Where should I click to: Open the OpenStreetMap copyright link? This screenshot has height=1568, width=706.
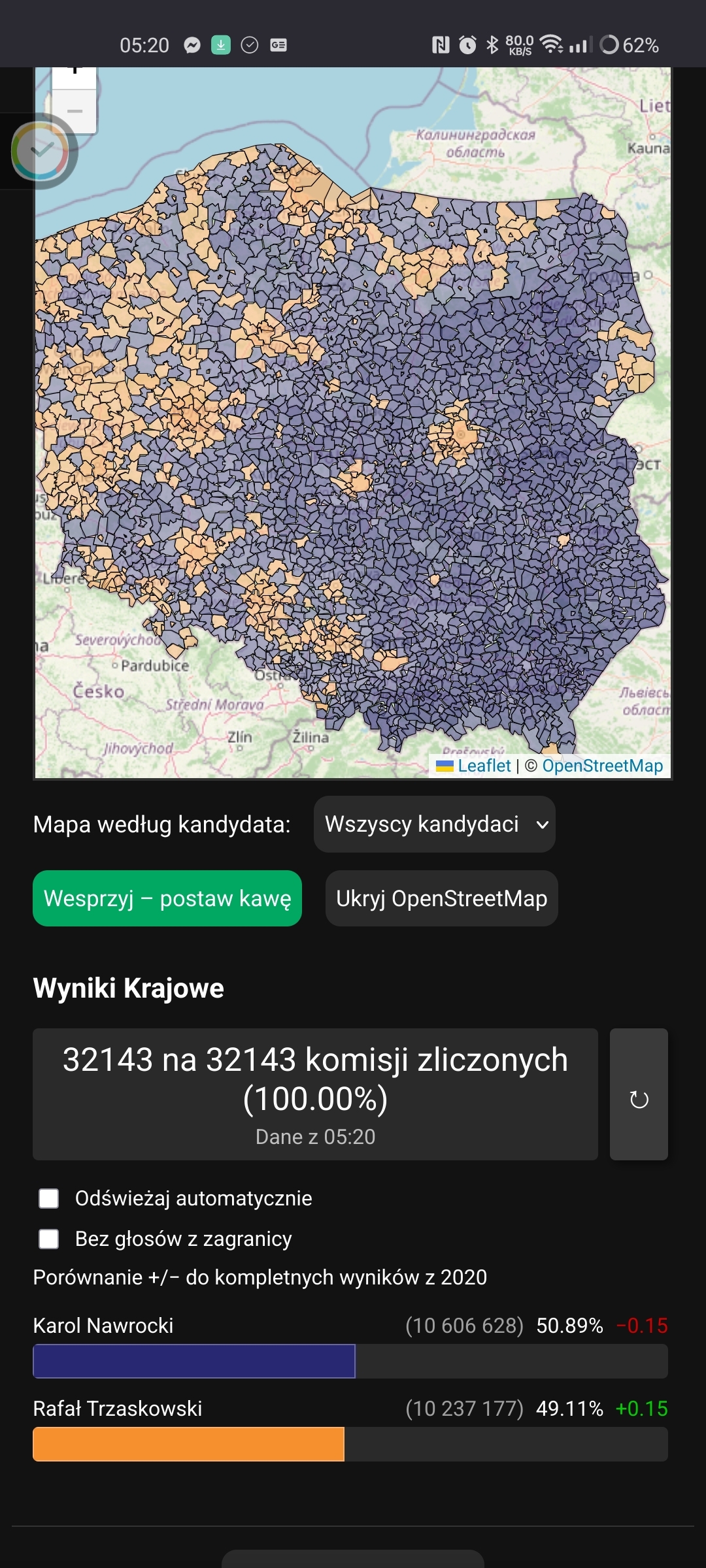pos(602,766)
